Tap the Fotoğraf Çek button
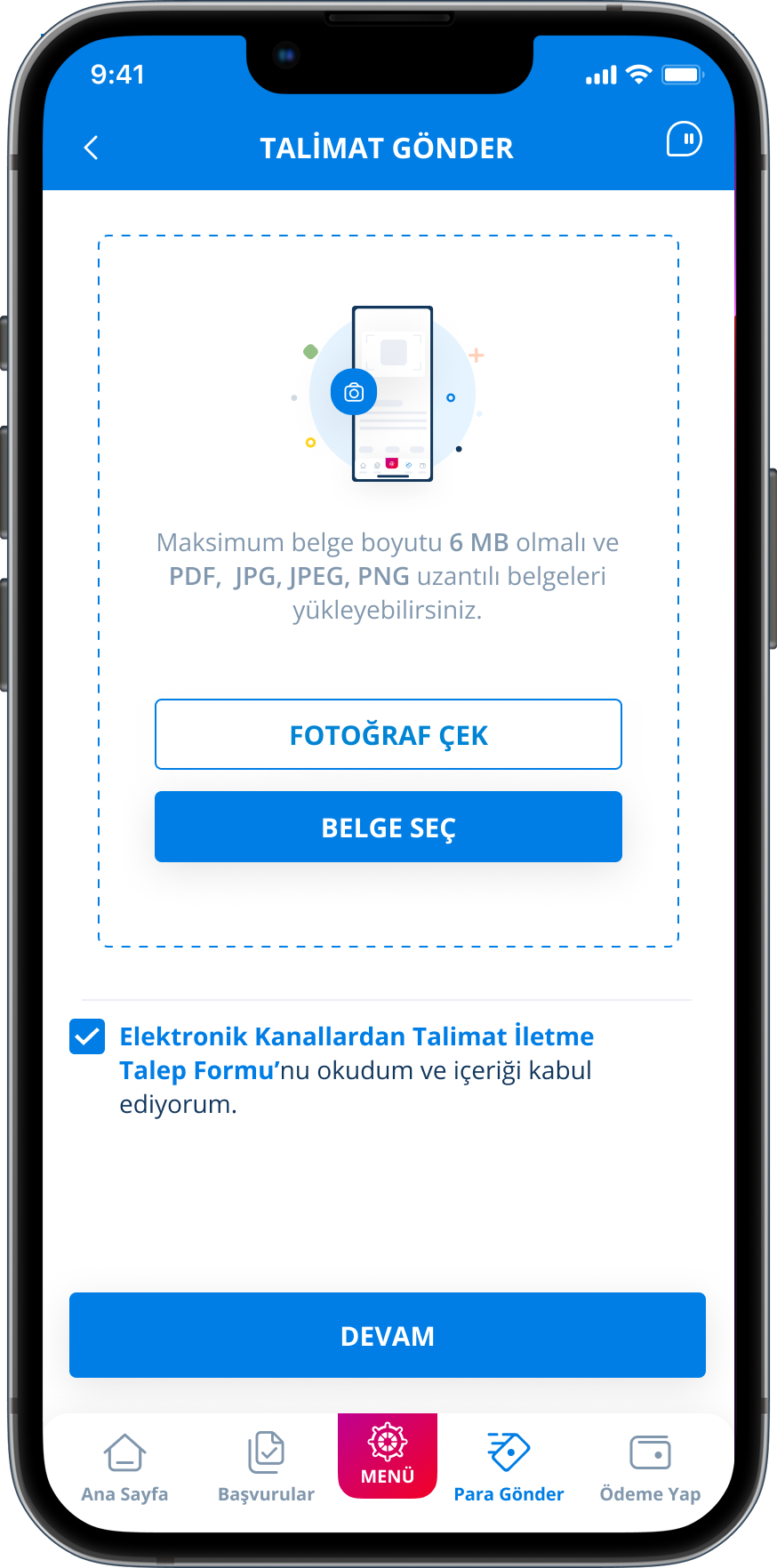Viewport: 777px width, 1568px height. click(x=388, y=734)
